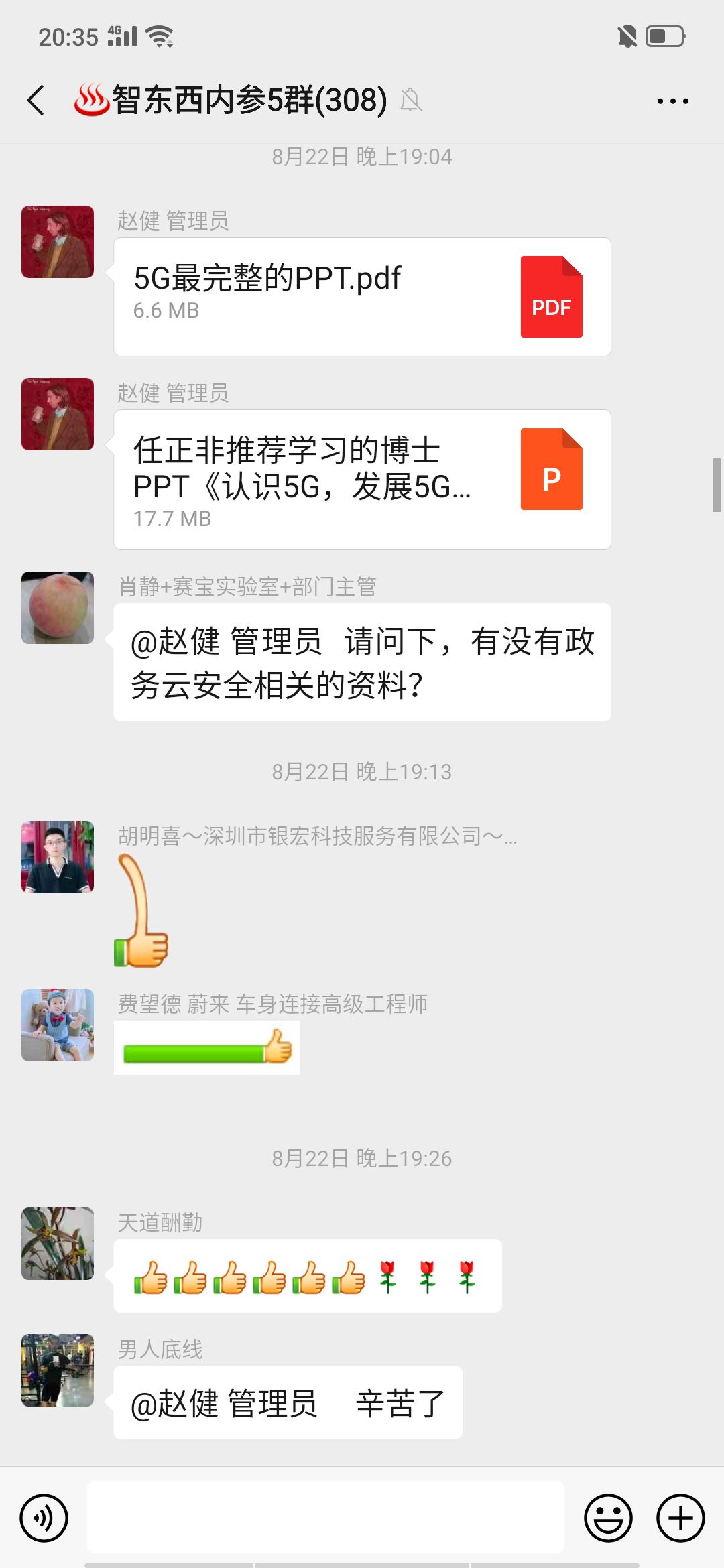
Task: Focus the message text field
Action: 326,1518
